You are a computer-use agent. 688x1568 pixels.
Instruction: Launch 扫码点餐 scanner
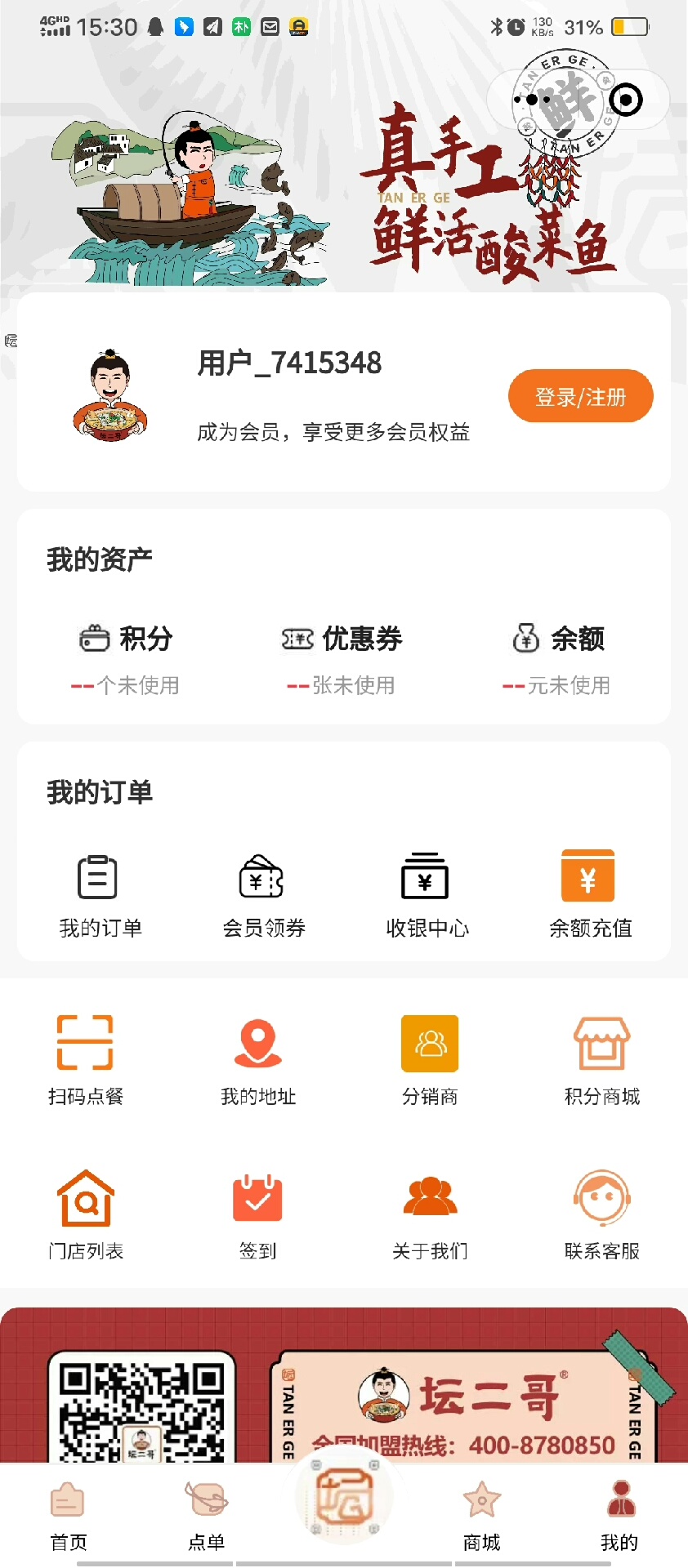click(85, 1059)
